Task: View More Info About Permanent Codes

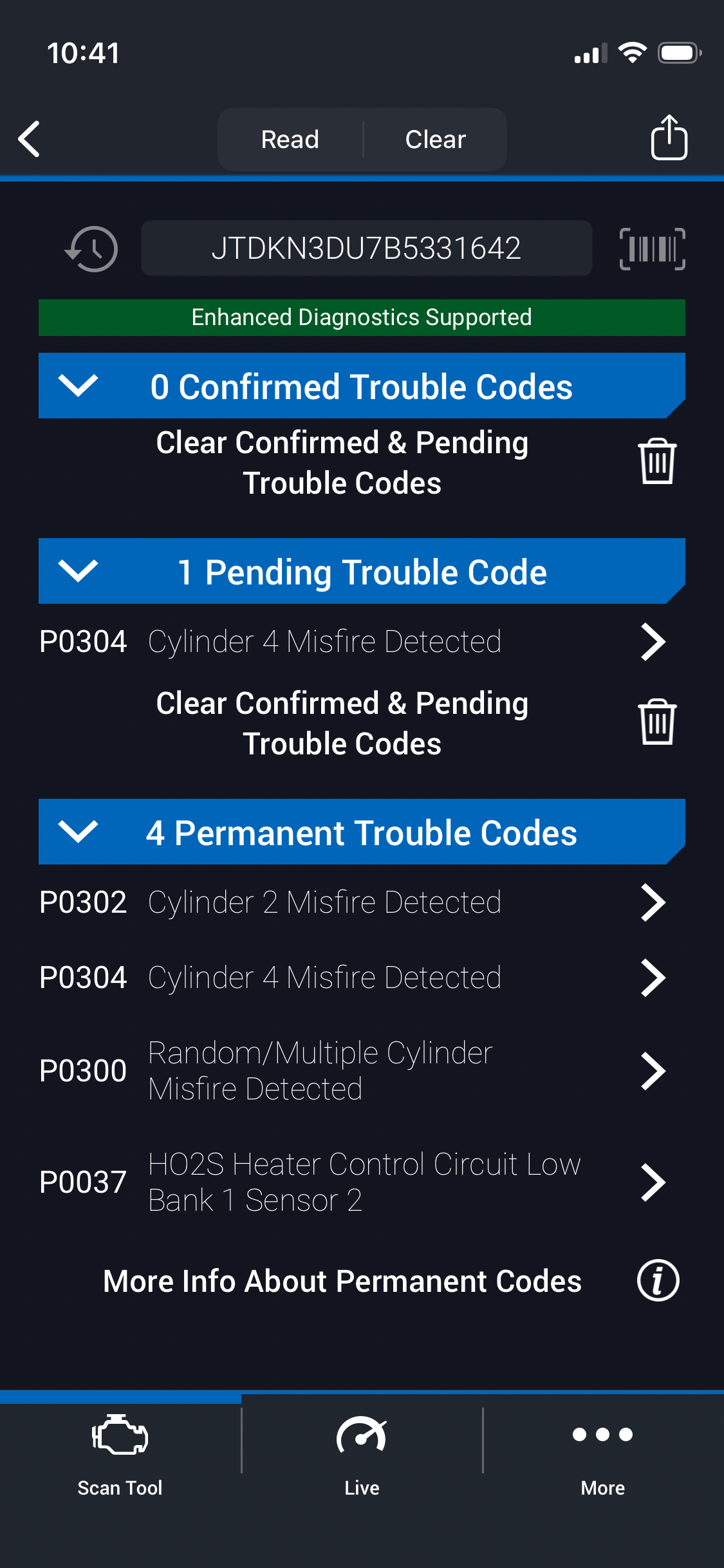Action: pos(657,1280)
